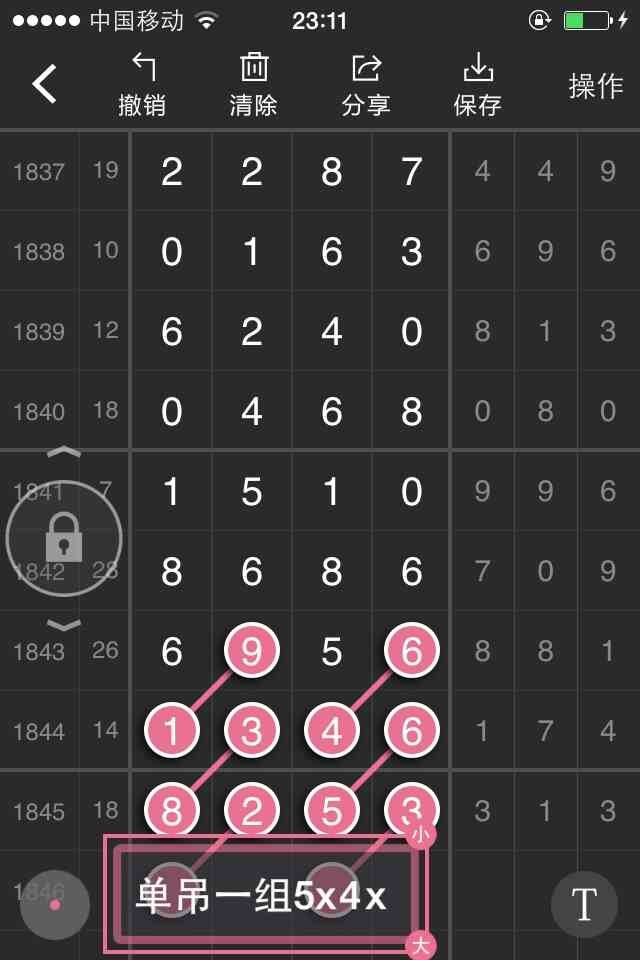Tap 清除 to clear the markings
This screenshot has height=960, width=640.
click(x=253, y=85)
